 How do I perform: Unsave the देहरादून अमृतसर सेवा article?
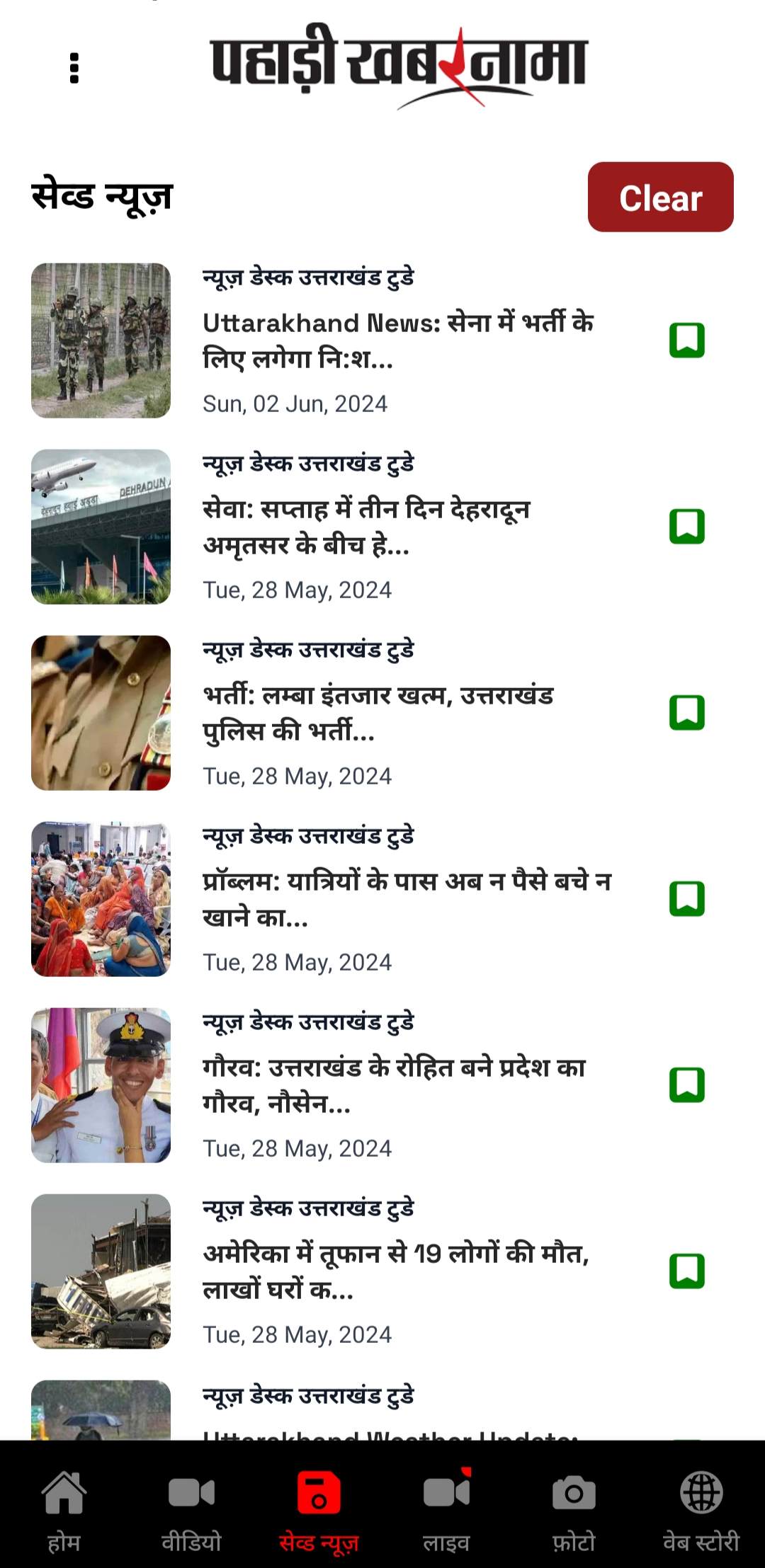coord(686,527)
